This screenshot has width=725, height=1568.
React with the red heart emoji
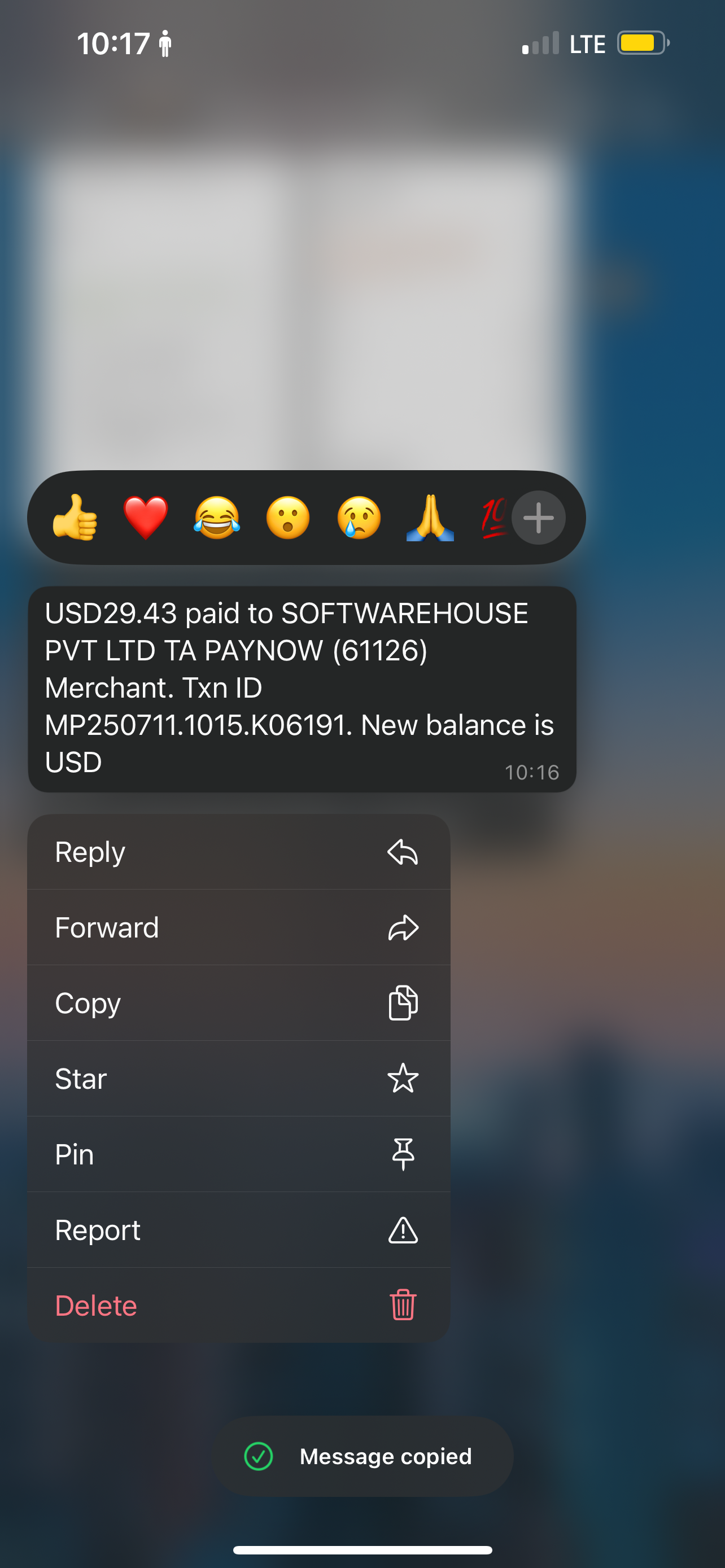(x=146, y=518)
